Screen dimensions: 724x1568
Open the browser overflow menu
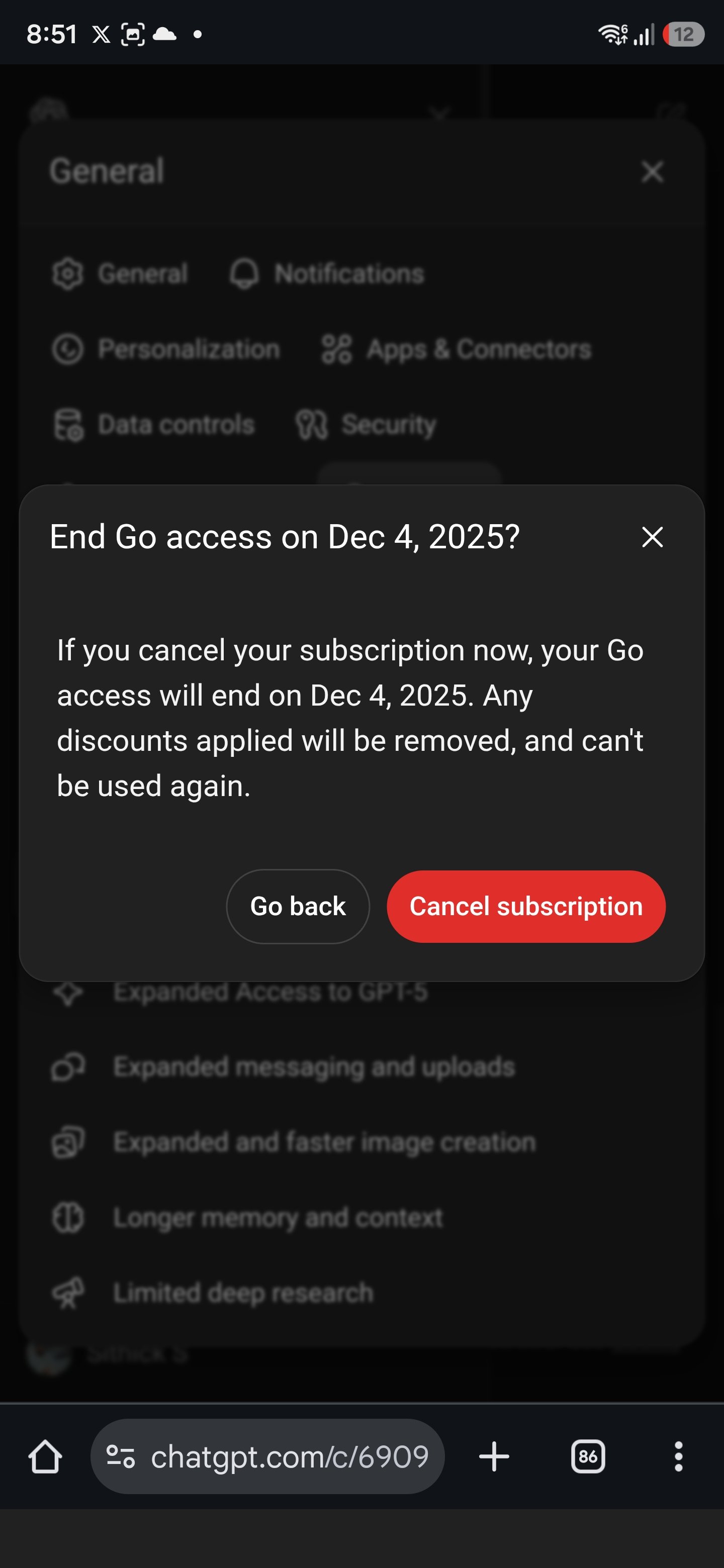coord(678,1456)
